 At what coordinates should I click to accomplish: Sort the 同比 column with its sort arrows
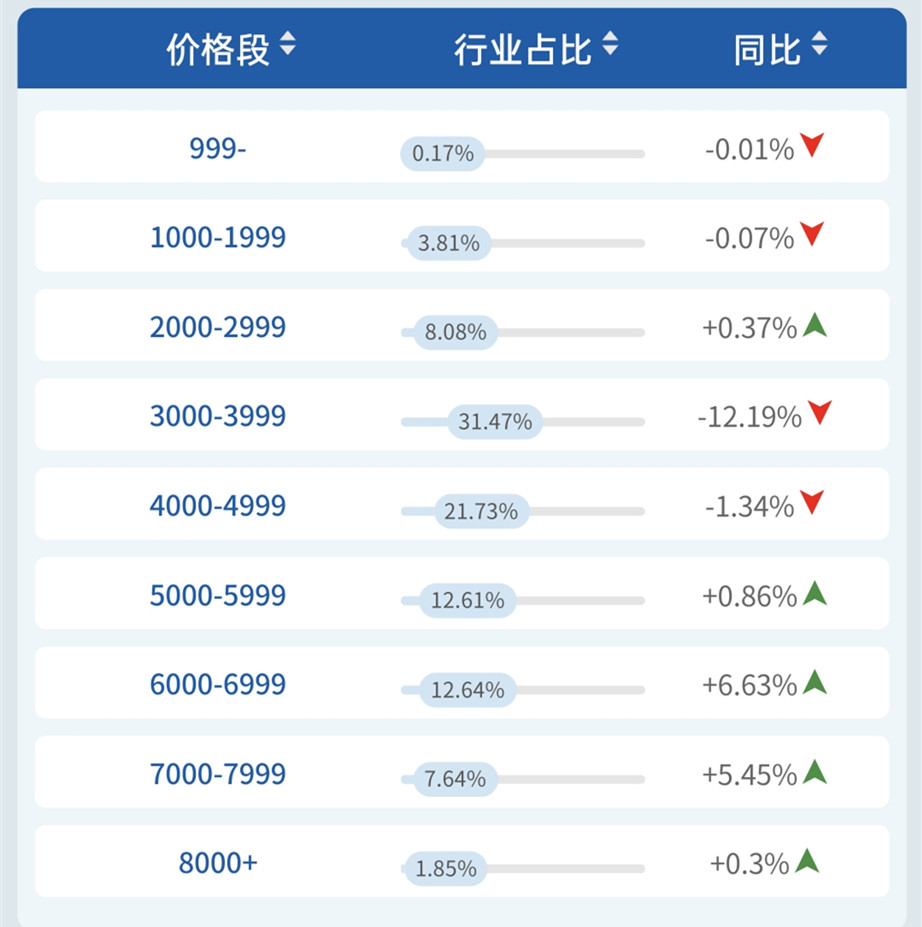coord(820,45)
